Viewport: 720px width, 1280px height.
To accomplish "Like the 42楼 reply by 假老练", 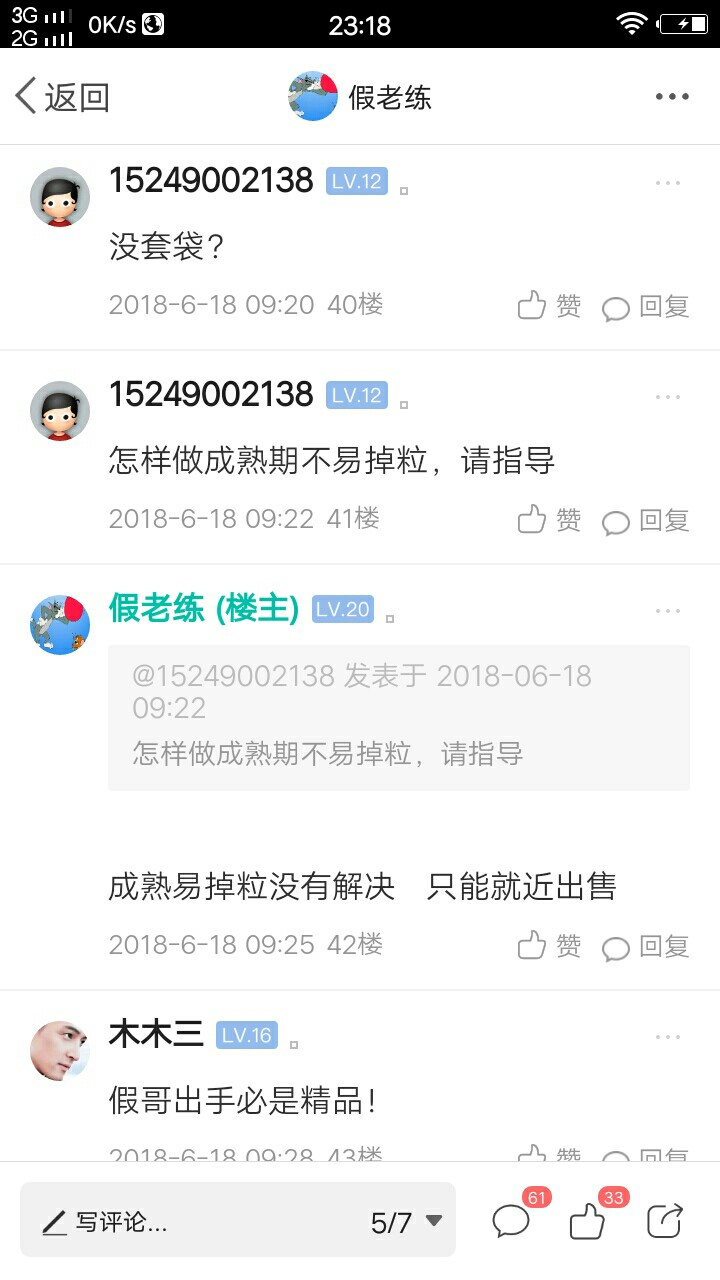I will pyautogui.click(x=549, y=946).
